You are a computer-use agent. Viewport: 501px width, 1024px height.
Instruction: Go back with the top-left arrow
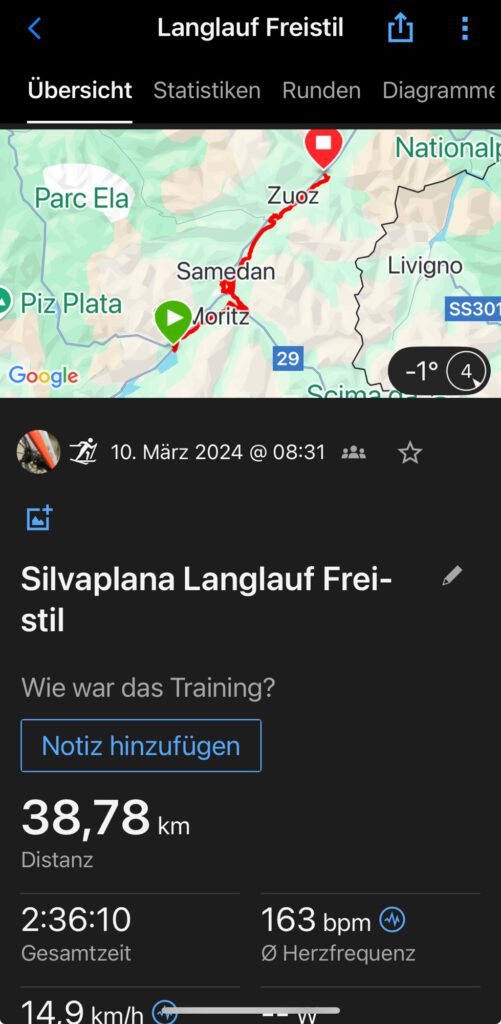pos(35,29)
